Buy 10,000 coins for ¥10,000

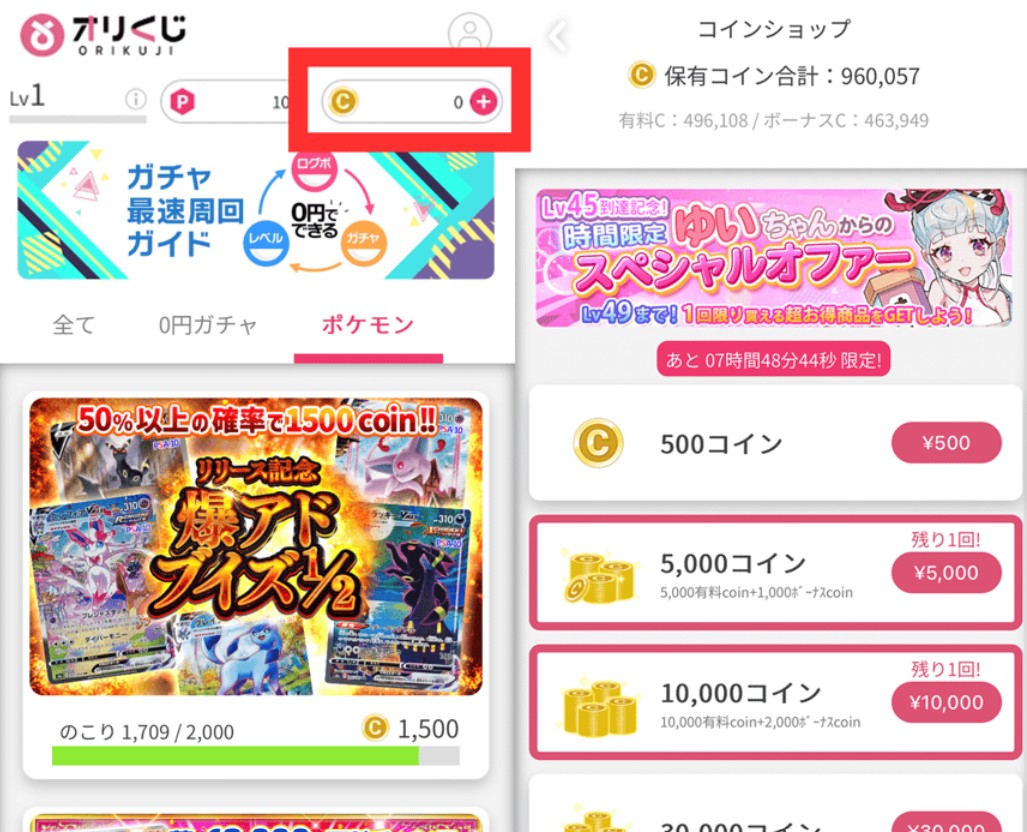pos(945,702)
